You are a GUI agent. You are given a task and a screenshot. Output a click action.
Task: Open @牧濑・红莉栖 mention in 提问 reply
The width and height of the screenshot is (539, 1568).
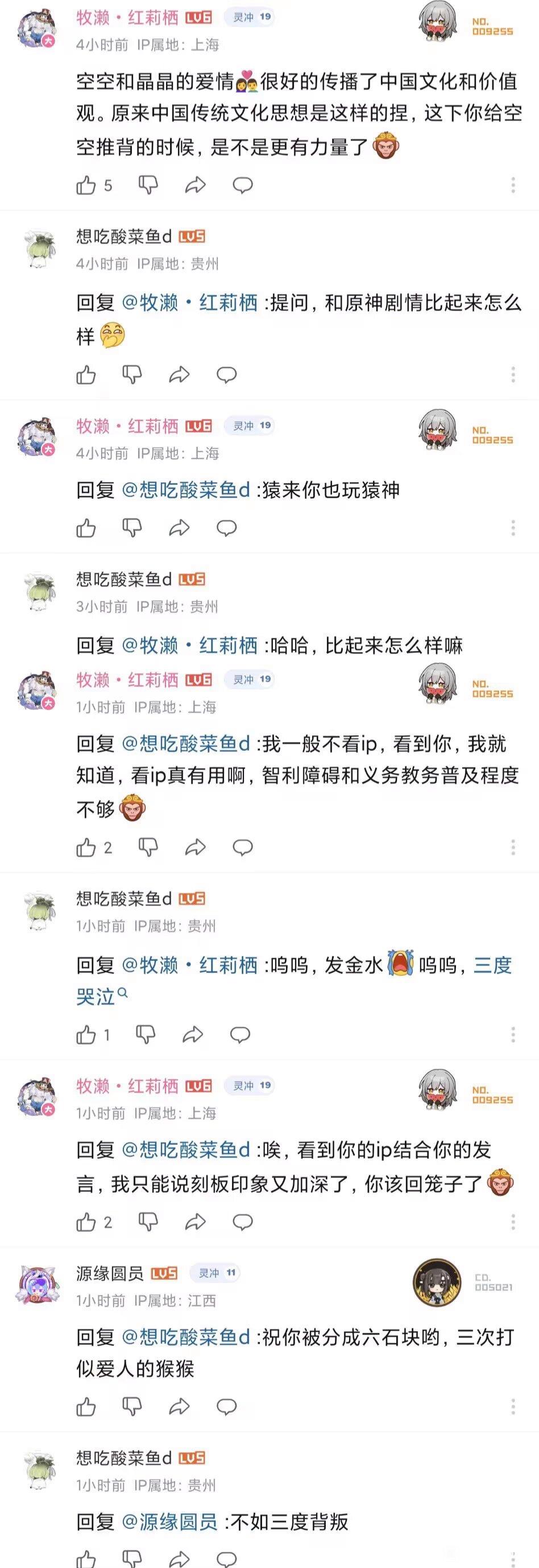pyautogui.click(x=190, y=303)
